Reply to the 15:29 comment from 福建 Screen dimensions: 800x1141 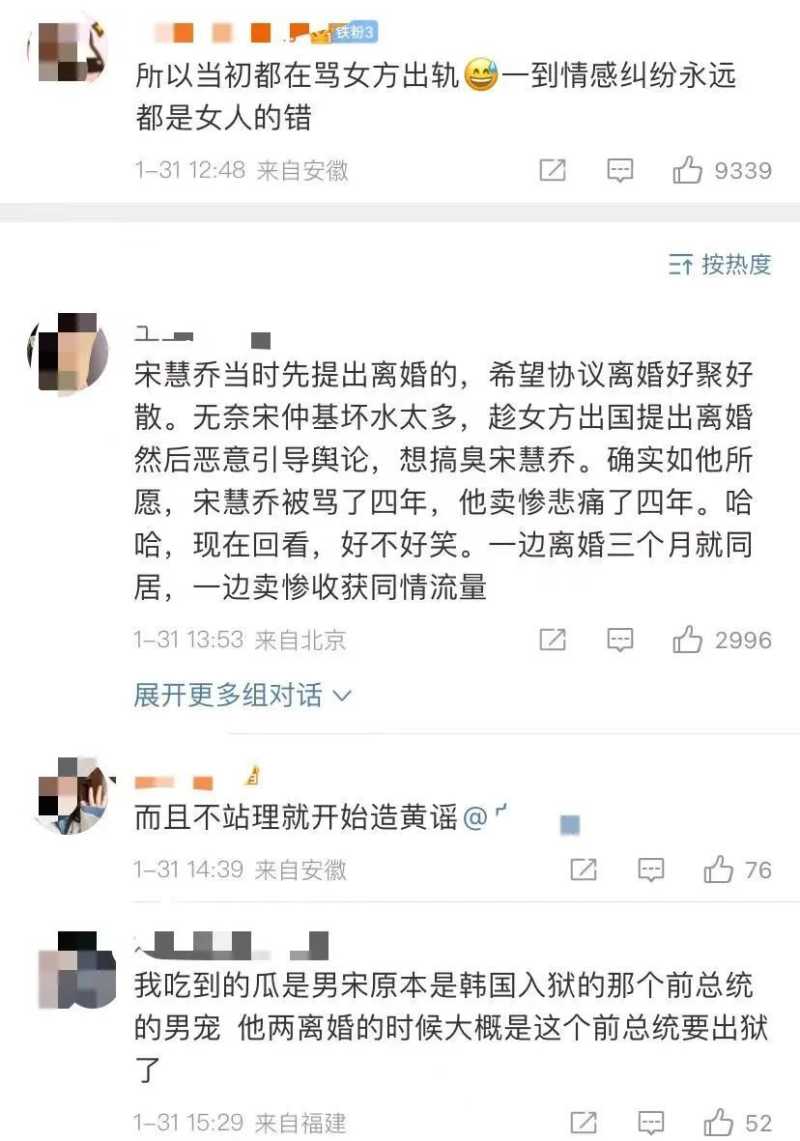tap(651, 1121)
